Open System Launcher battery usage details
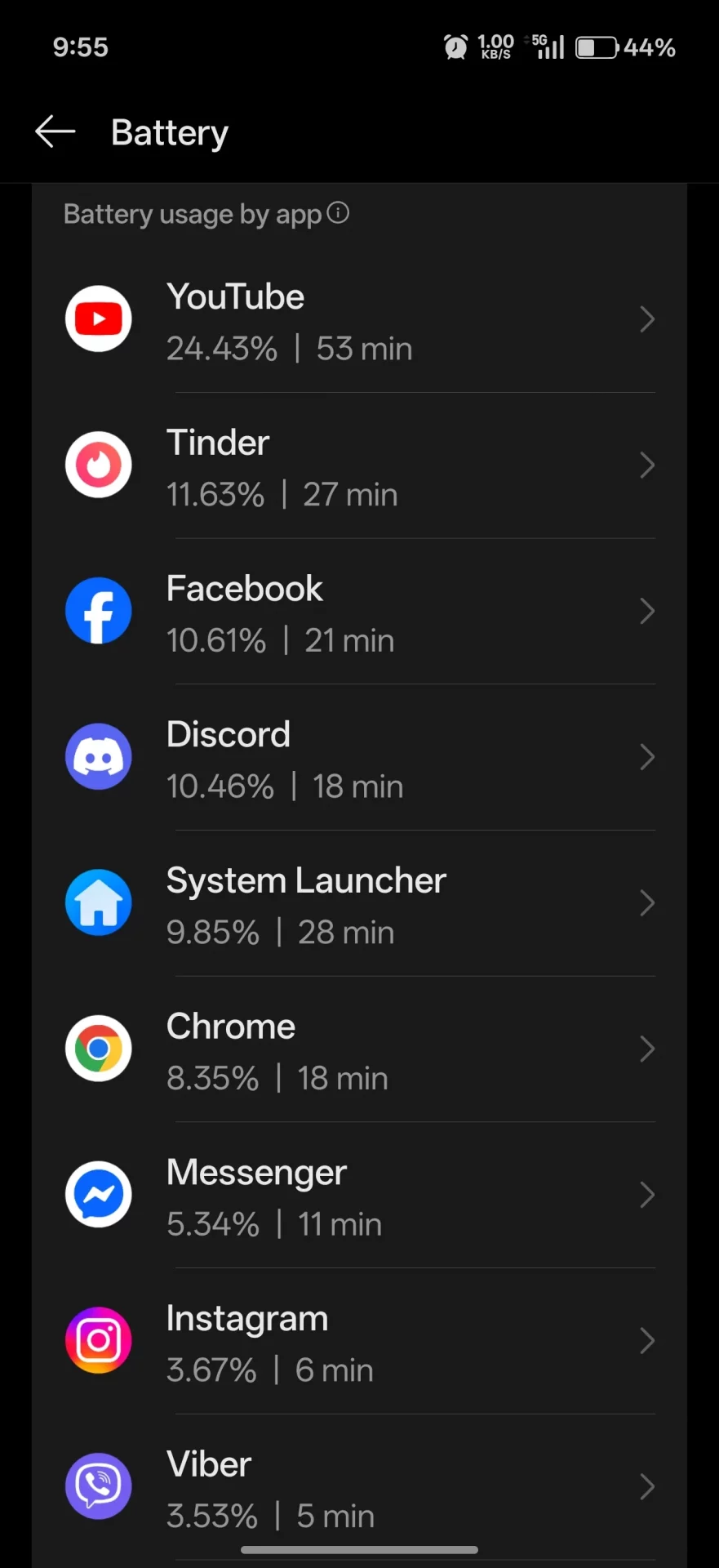The image size is (719, 1568). pyautogui.click(x=359, y=904)
